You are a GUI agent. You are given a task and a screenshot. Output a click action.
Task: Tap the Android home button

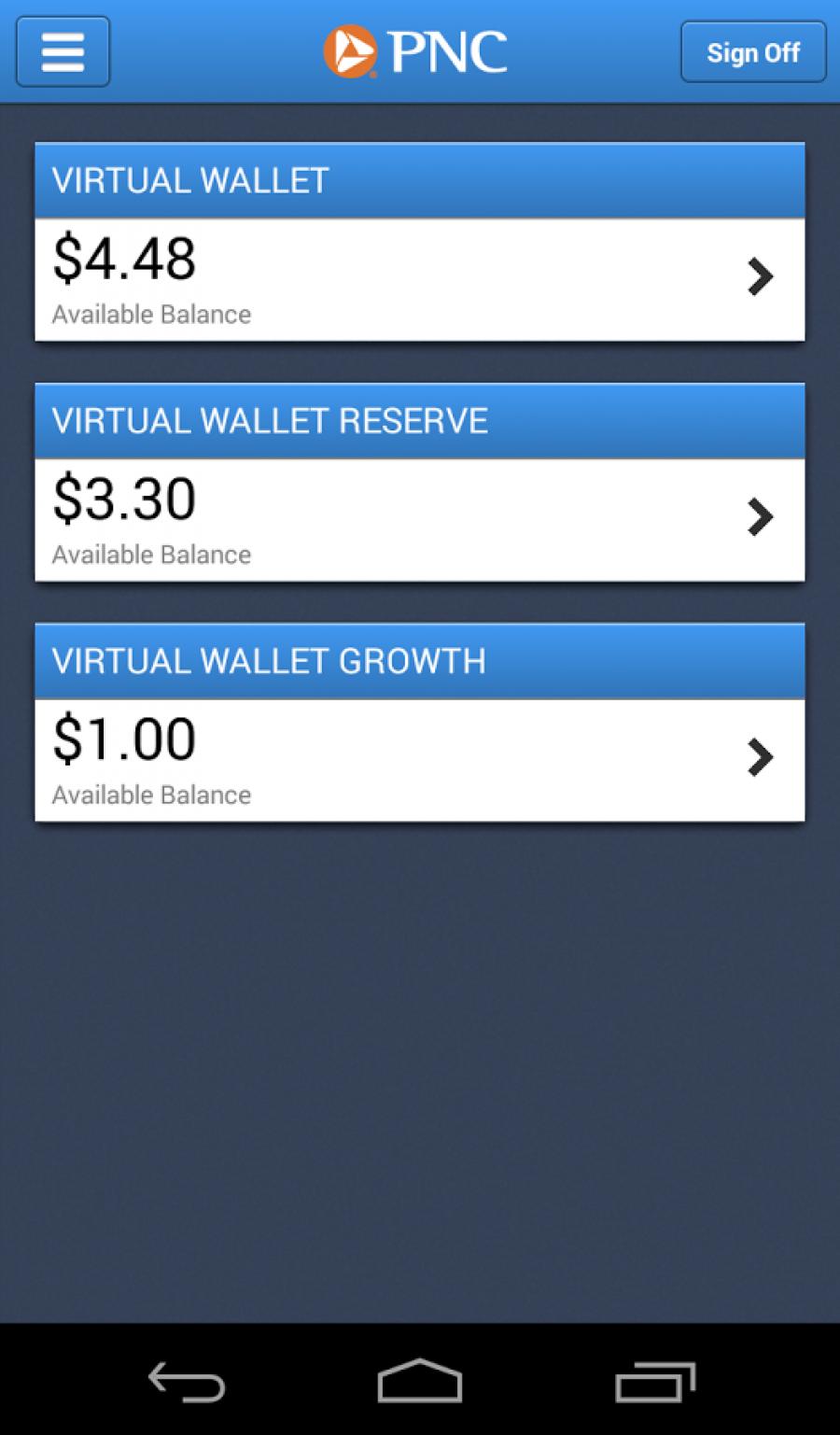click(419, 1382)
